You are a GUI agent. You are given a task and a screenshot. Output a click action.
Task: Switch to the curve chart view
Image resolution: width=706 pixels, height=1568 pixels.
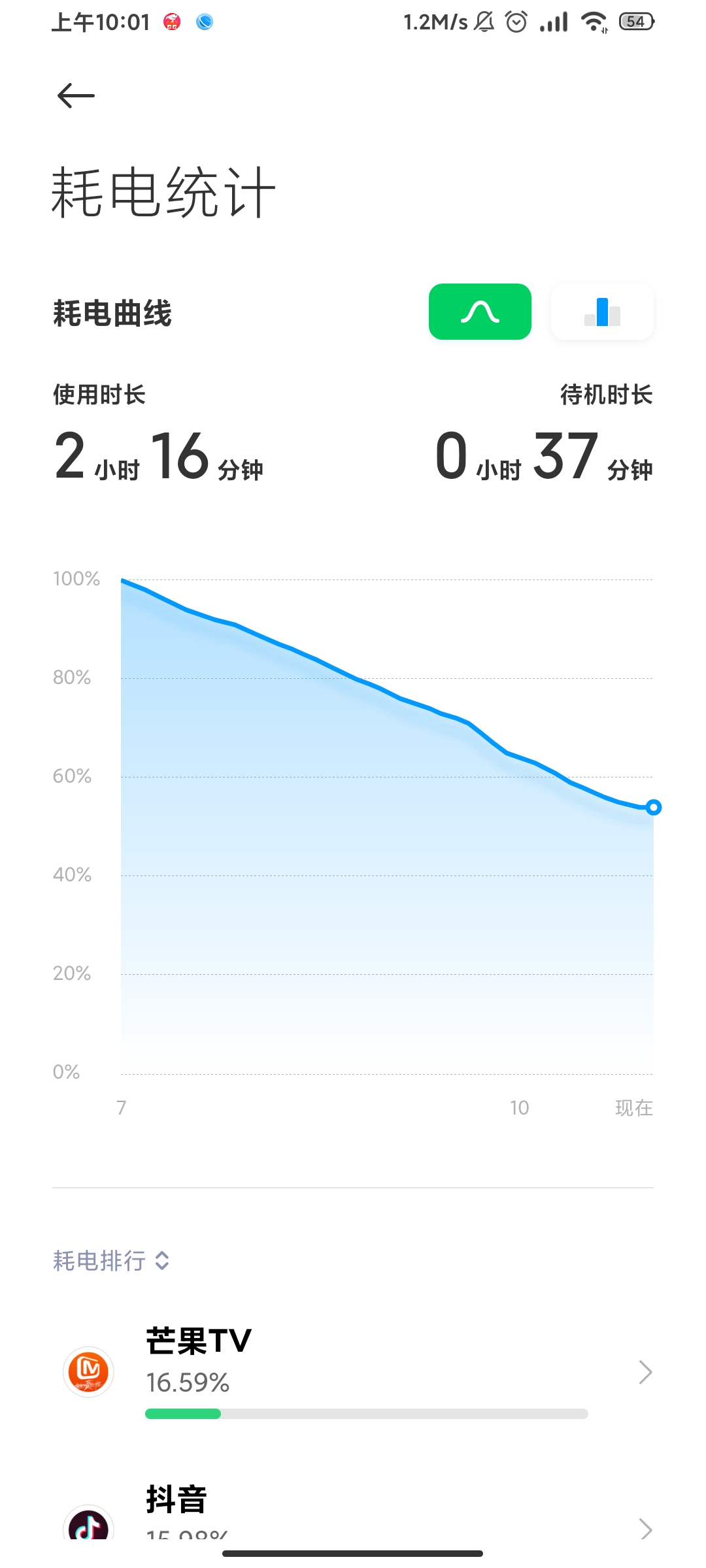click(480, 312)
